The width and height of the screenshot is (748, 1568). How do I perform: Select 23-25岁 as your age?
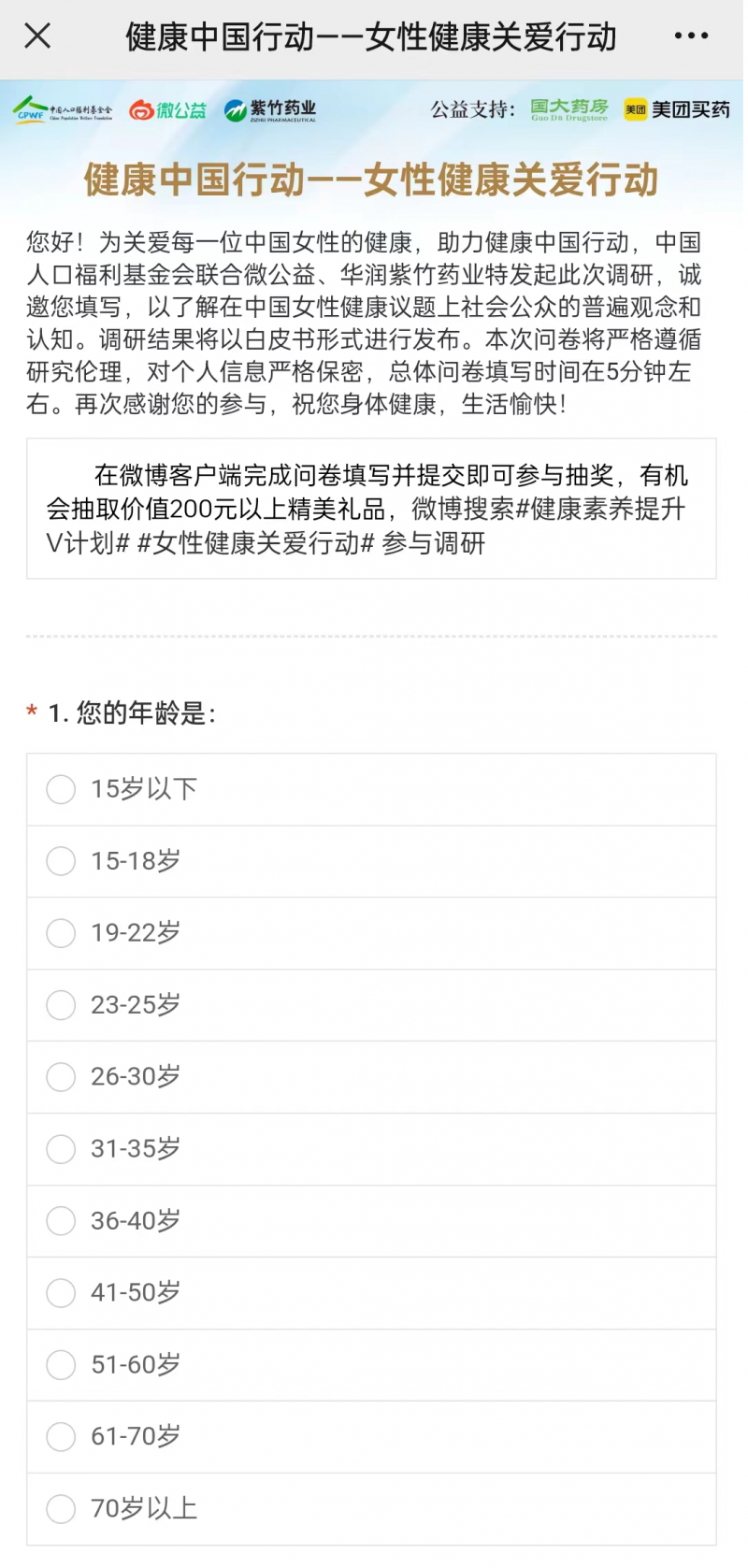371,1006
